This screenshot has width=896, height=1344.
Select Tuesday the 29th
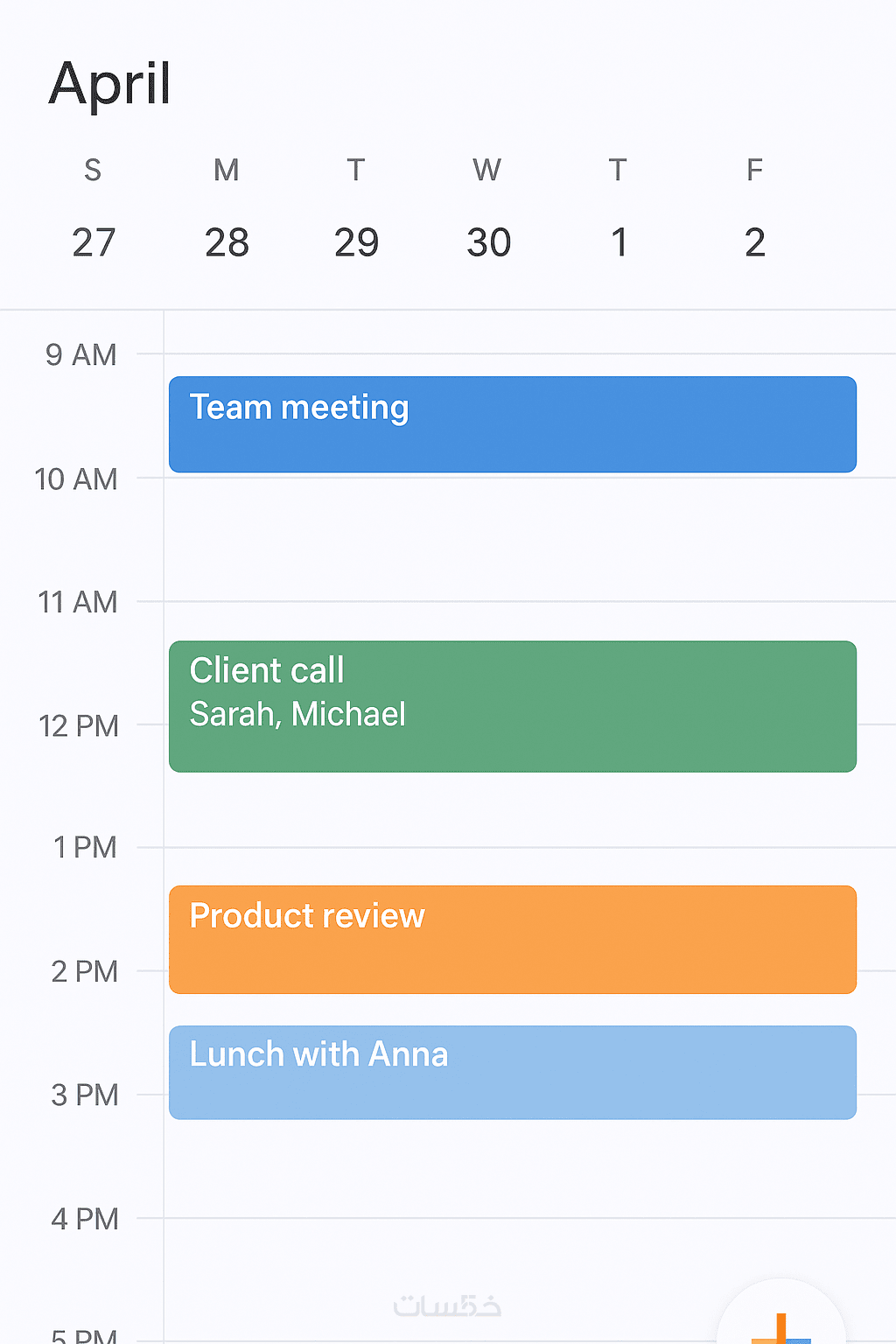(356, 242)
